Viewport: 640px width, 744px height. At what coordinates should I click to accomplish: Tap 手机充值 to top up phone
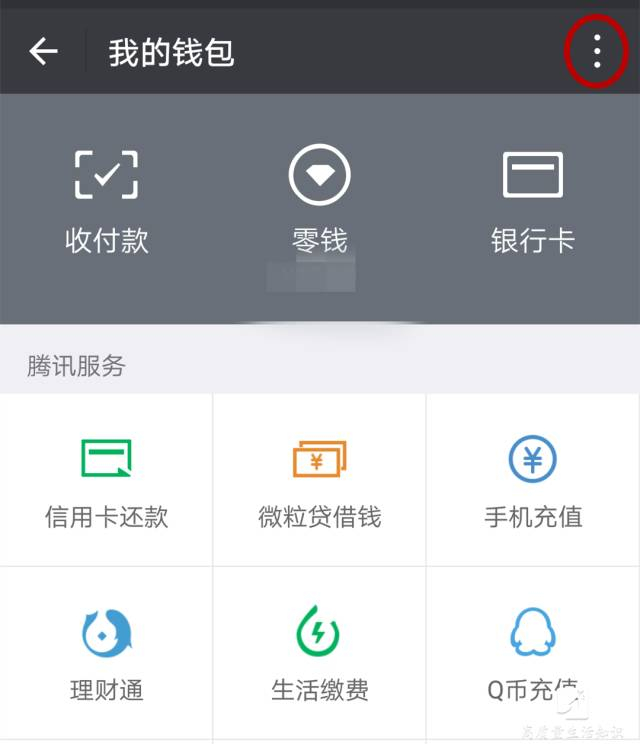pos(533,481)
